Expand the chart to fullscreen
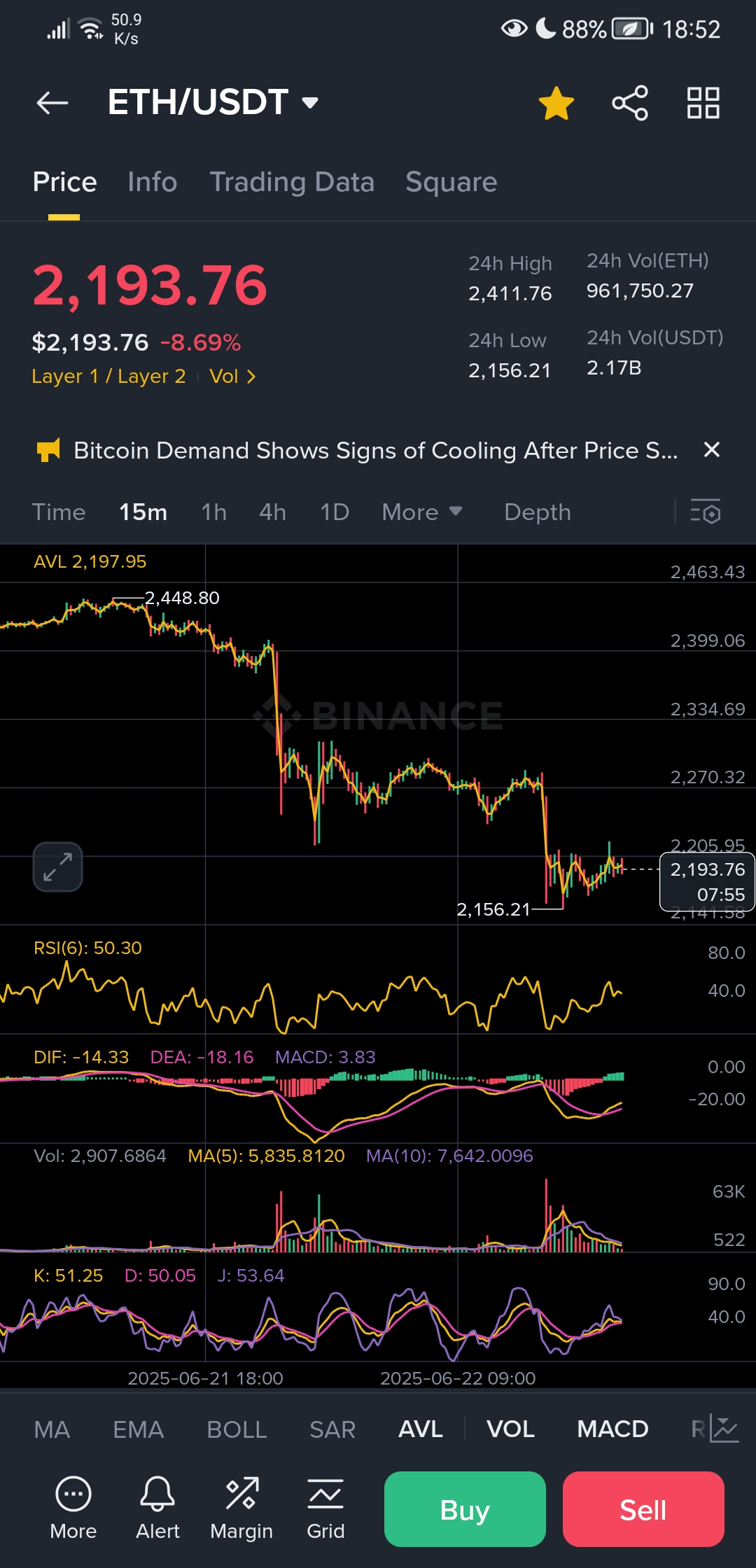The image size is (756, 1568). click(57, 867)
